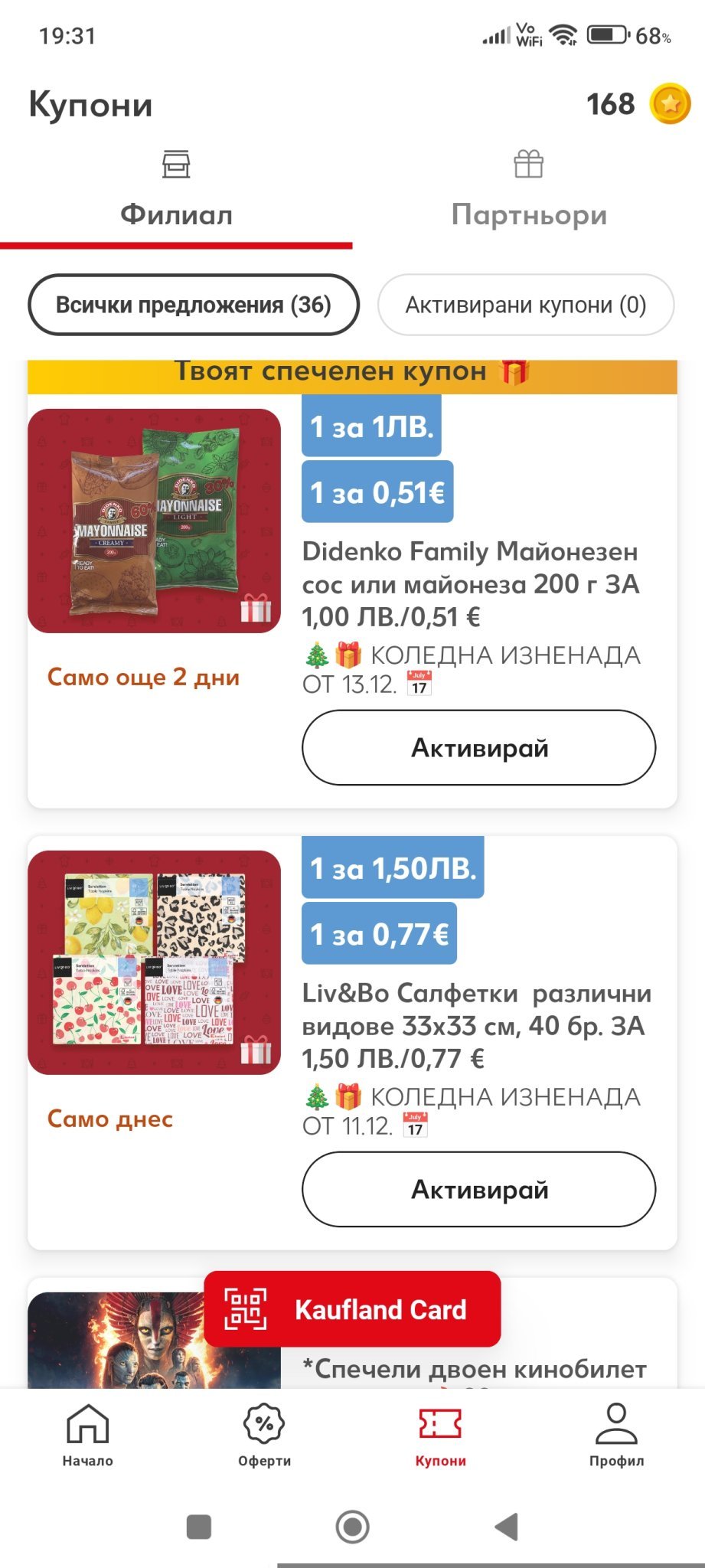Image resolution: width=705 pixels, height=1568 pixels.
Task: Go to the system home screen
Action: pos(352,1527)
